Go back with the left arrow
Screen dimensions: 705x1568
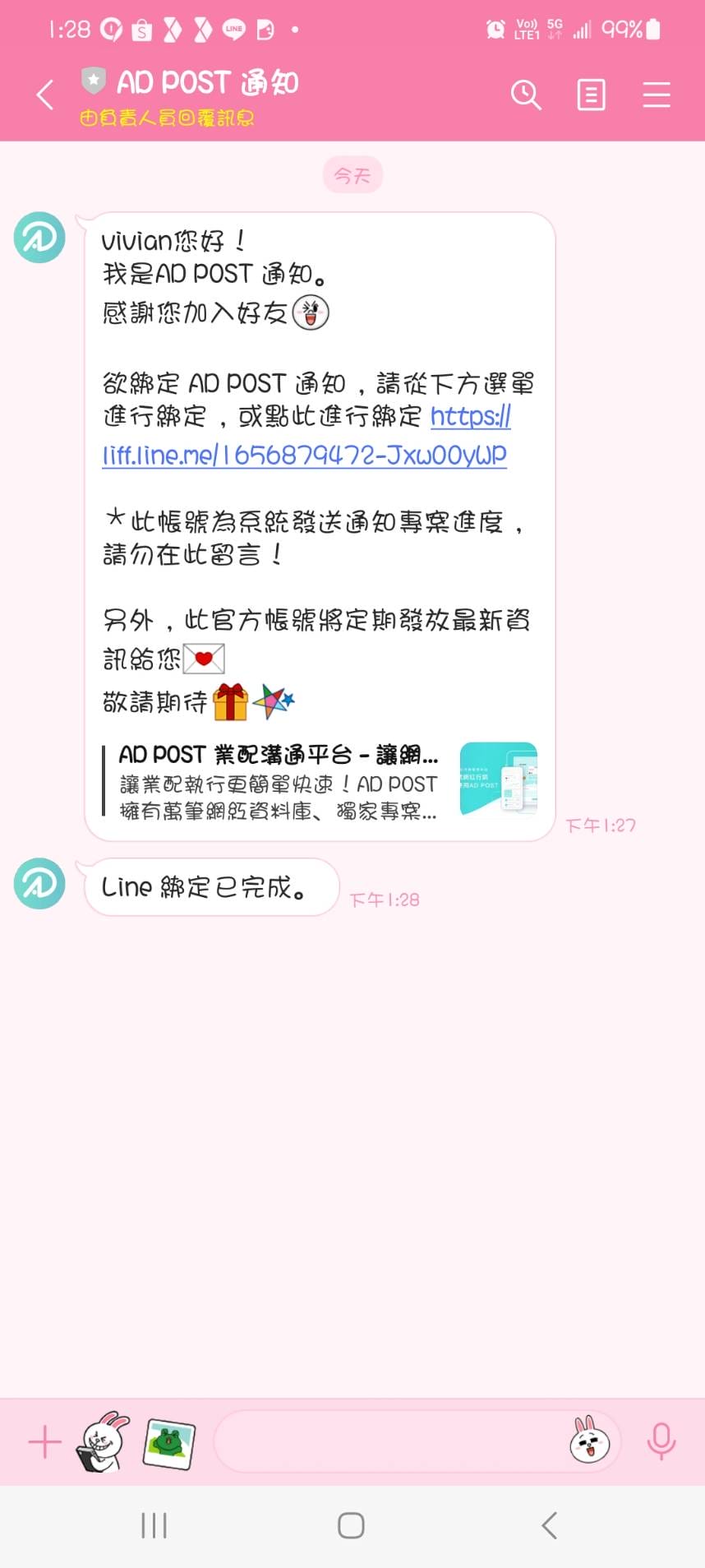pos(44,95)
